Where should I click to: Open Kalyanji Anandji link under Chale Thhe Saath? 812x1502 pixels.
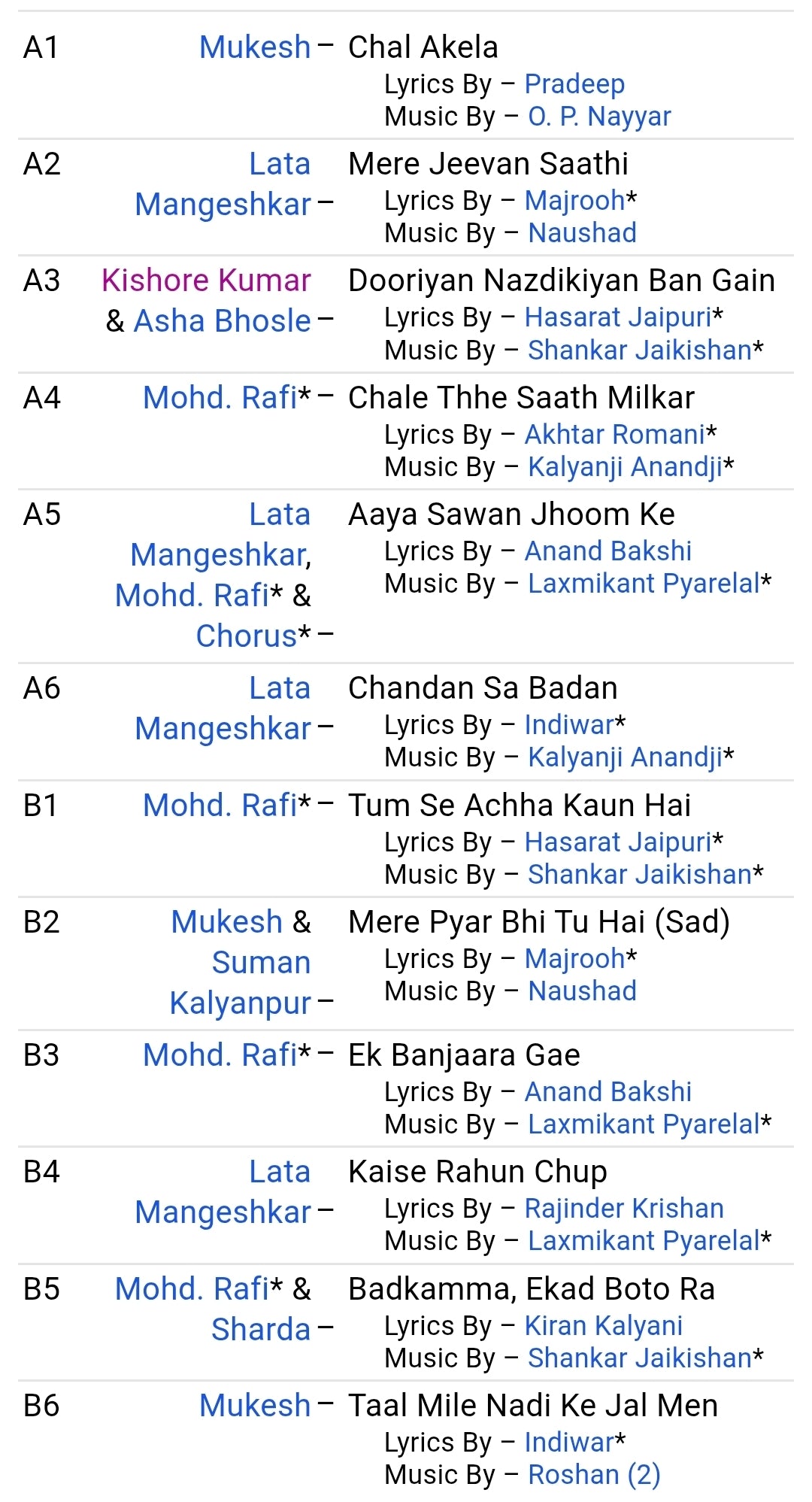625,467
